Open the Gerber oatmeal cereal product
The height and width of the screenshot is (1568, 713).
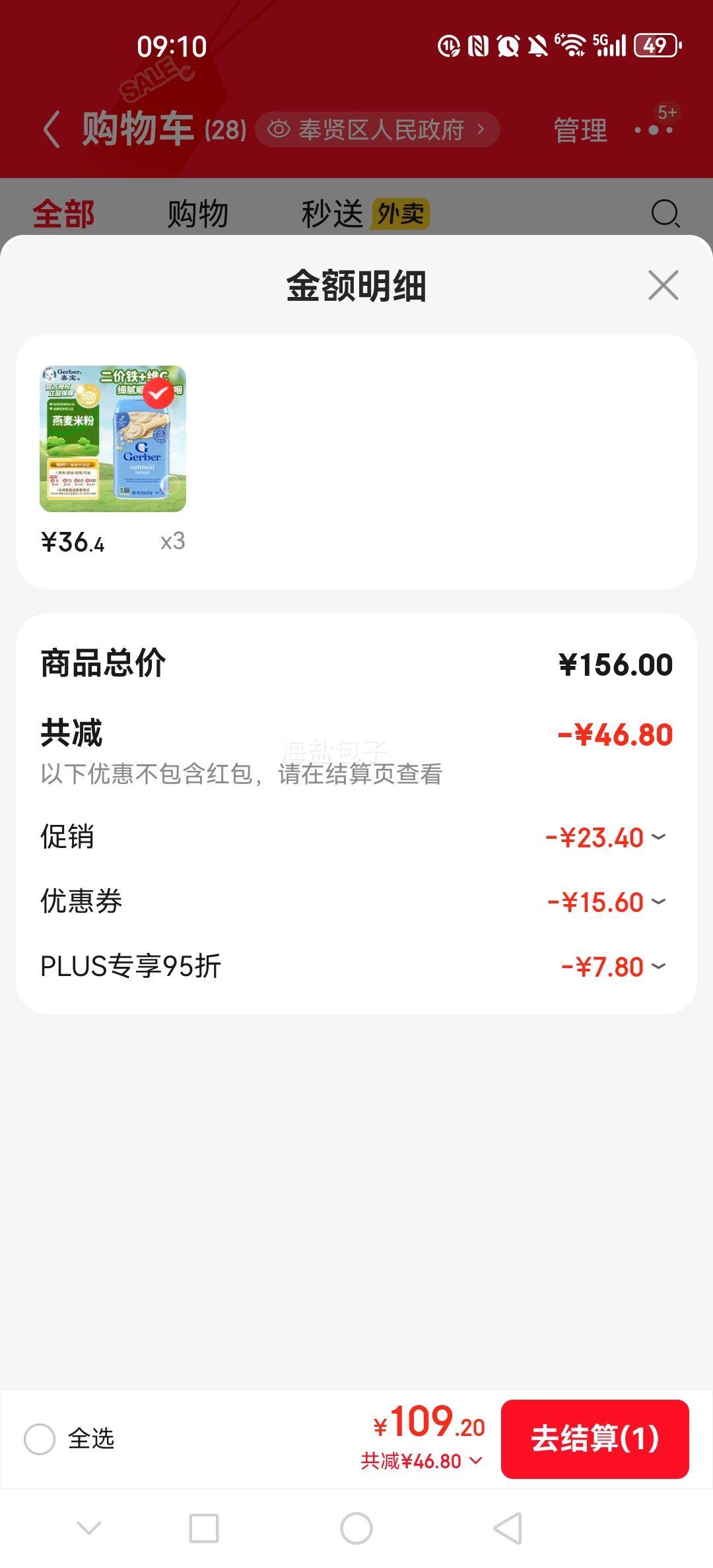tap(113, 439)
